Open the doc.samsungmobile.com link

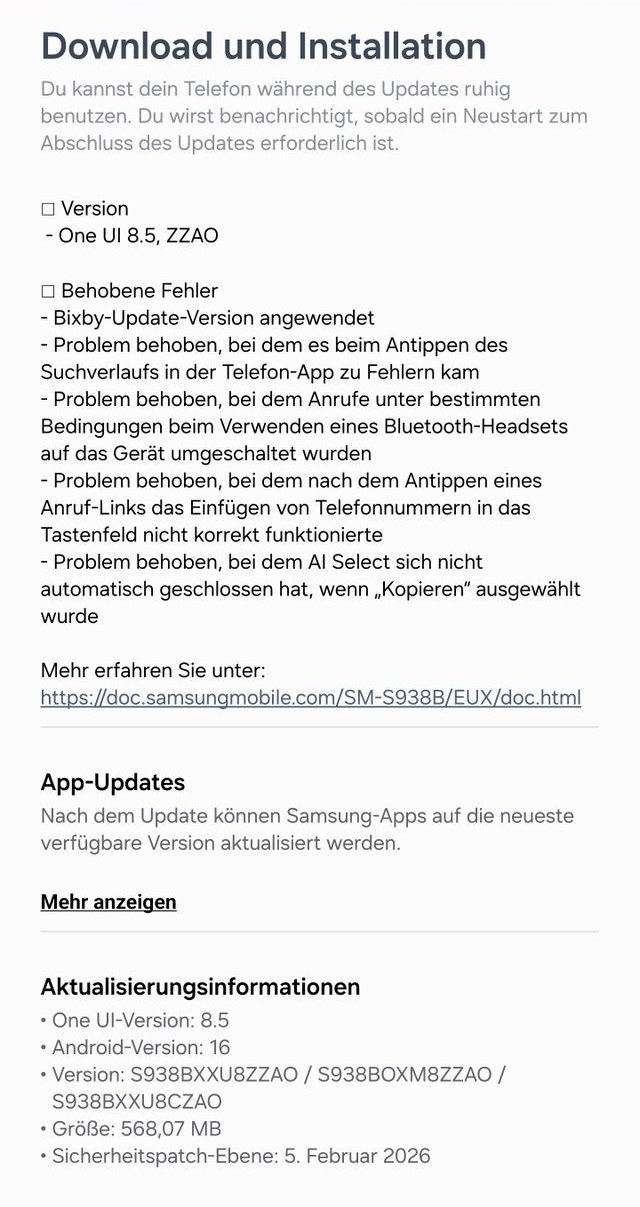point(311,697)
